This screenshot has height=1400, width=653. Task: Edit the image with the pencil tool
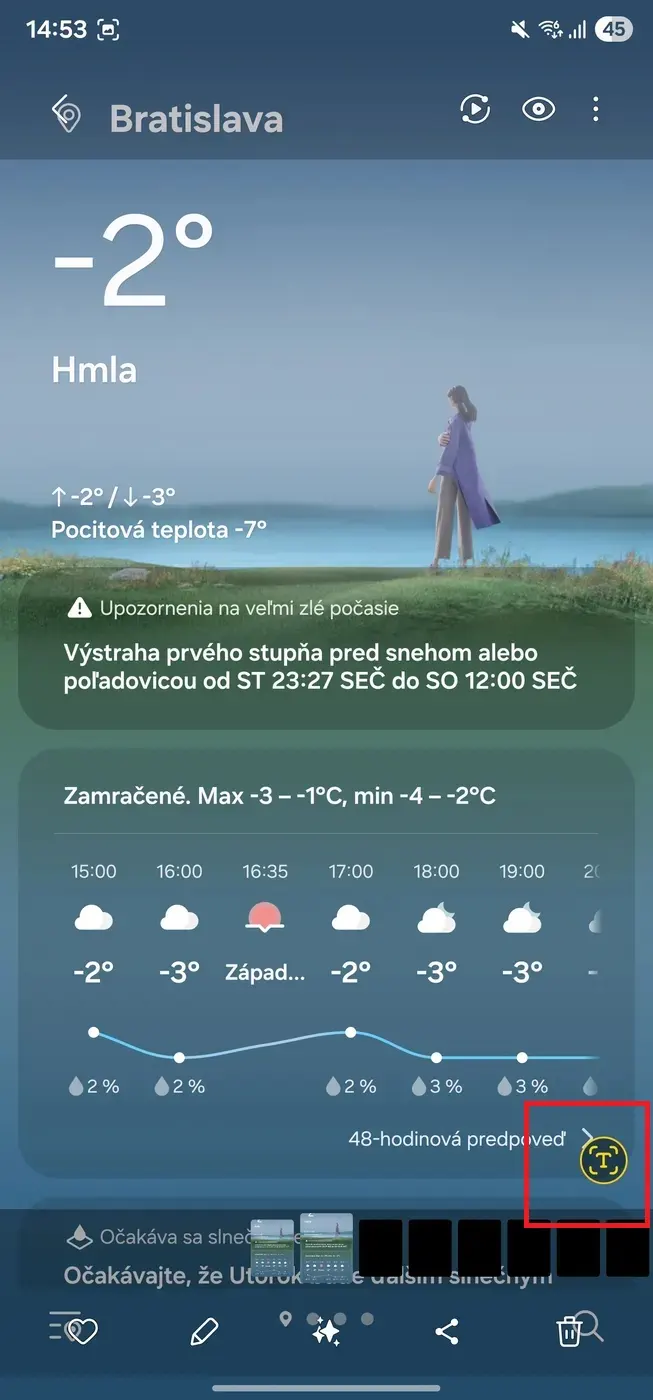point(204,1331)
